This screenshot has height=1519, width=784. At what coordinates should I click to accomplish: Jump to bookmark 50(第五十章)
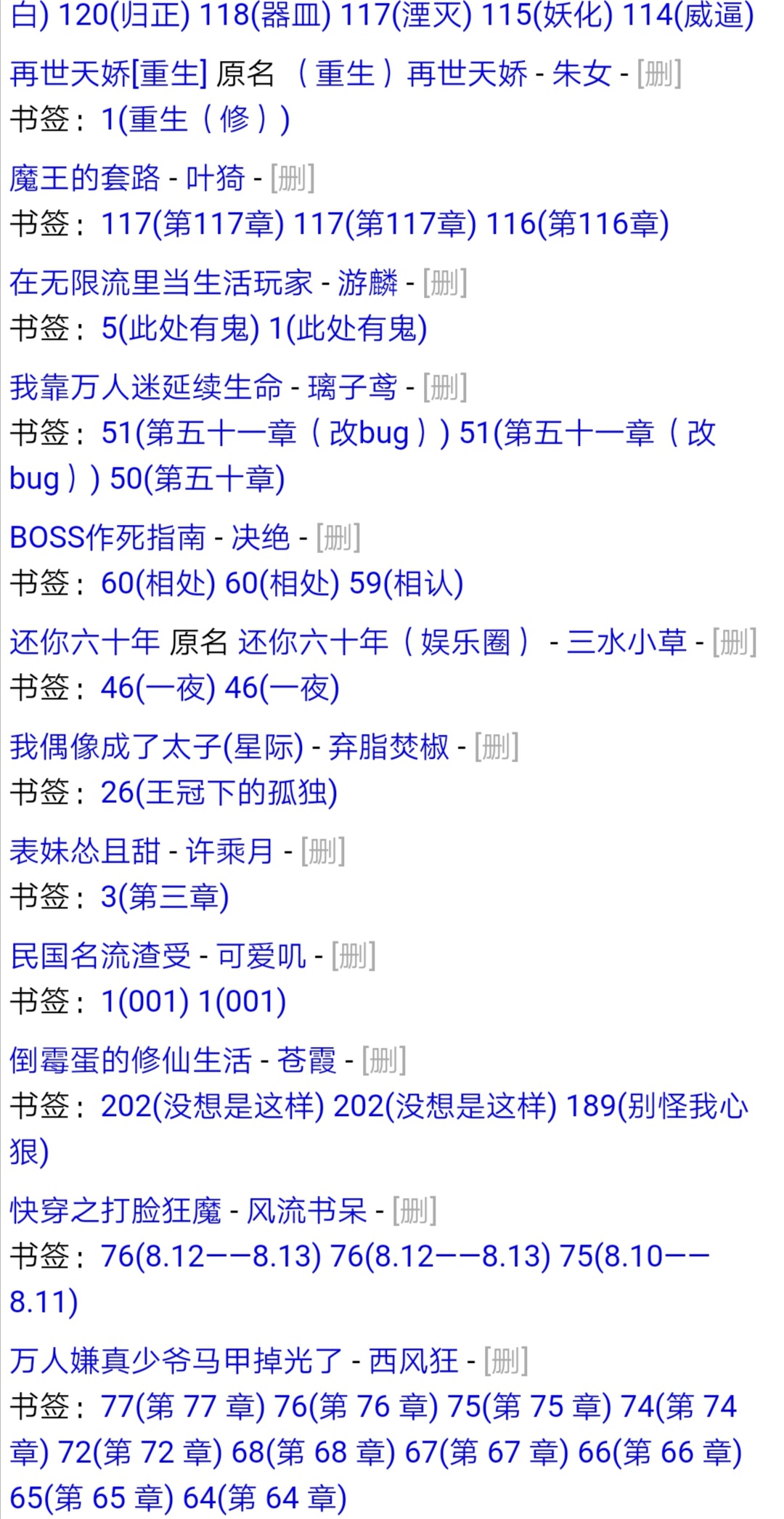[x=197, y=478]
